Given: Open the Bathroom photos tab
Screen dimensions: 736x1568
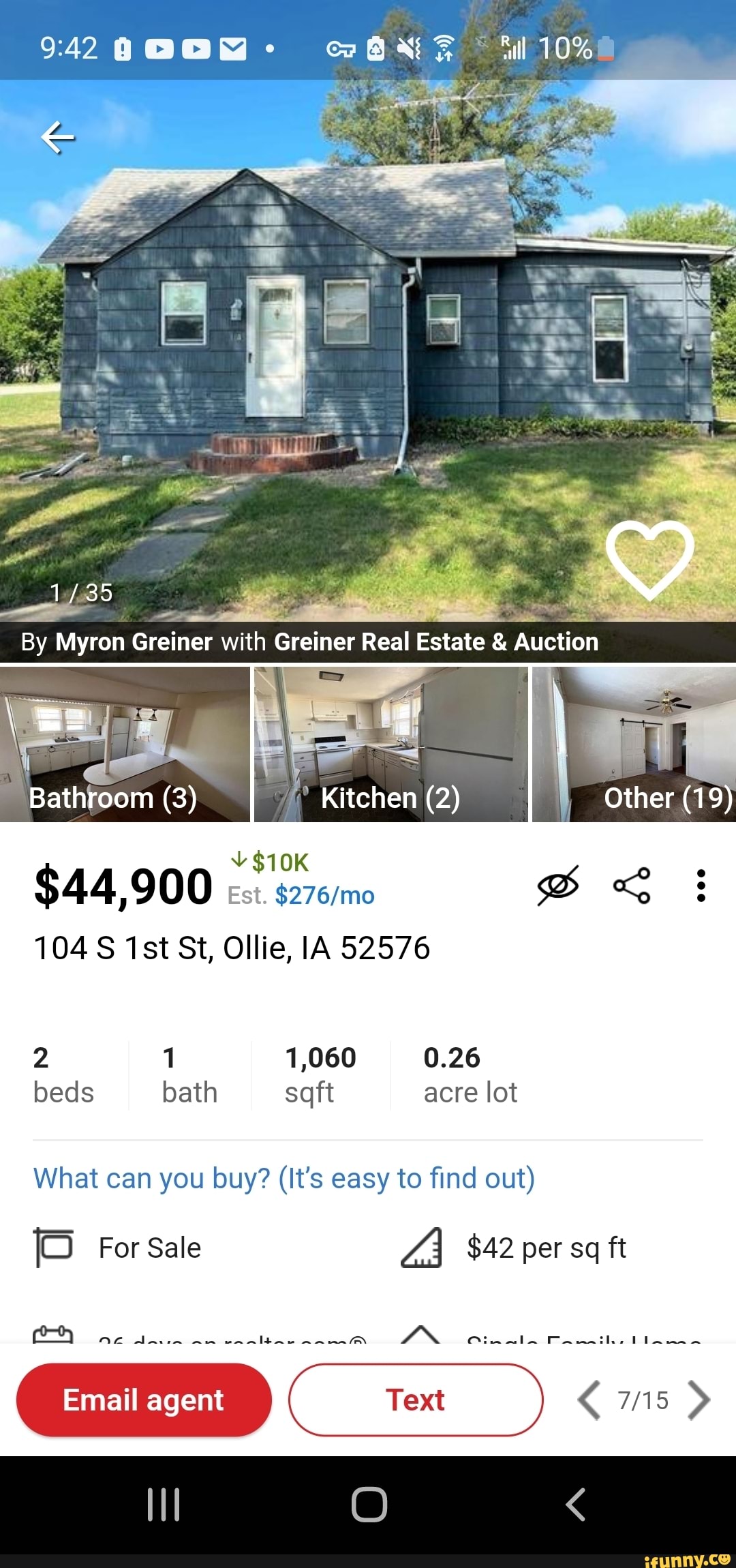Looking at the screenshot, I should coord(123,743).
